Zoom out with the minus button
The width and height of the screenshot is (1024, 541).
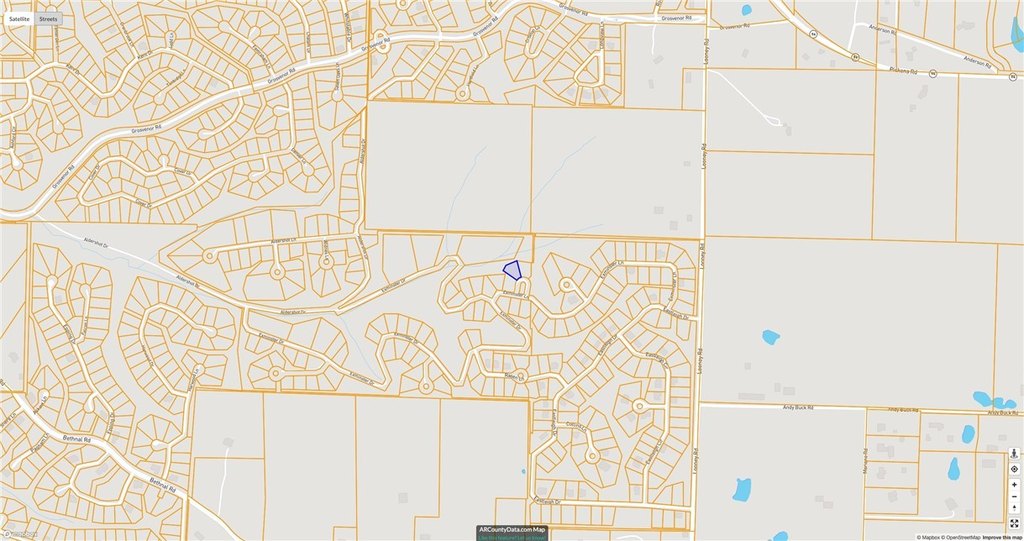point(1014,497)
